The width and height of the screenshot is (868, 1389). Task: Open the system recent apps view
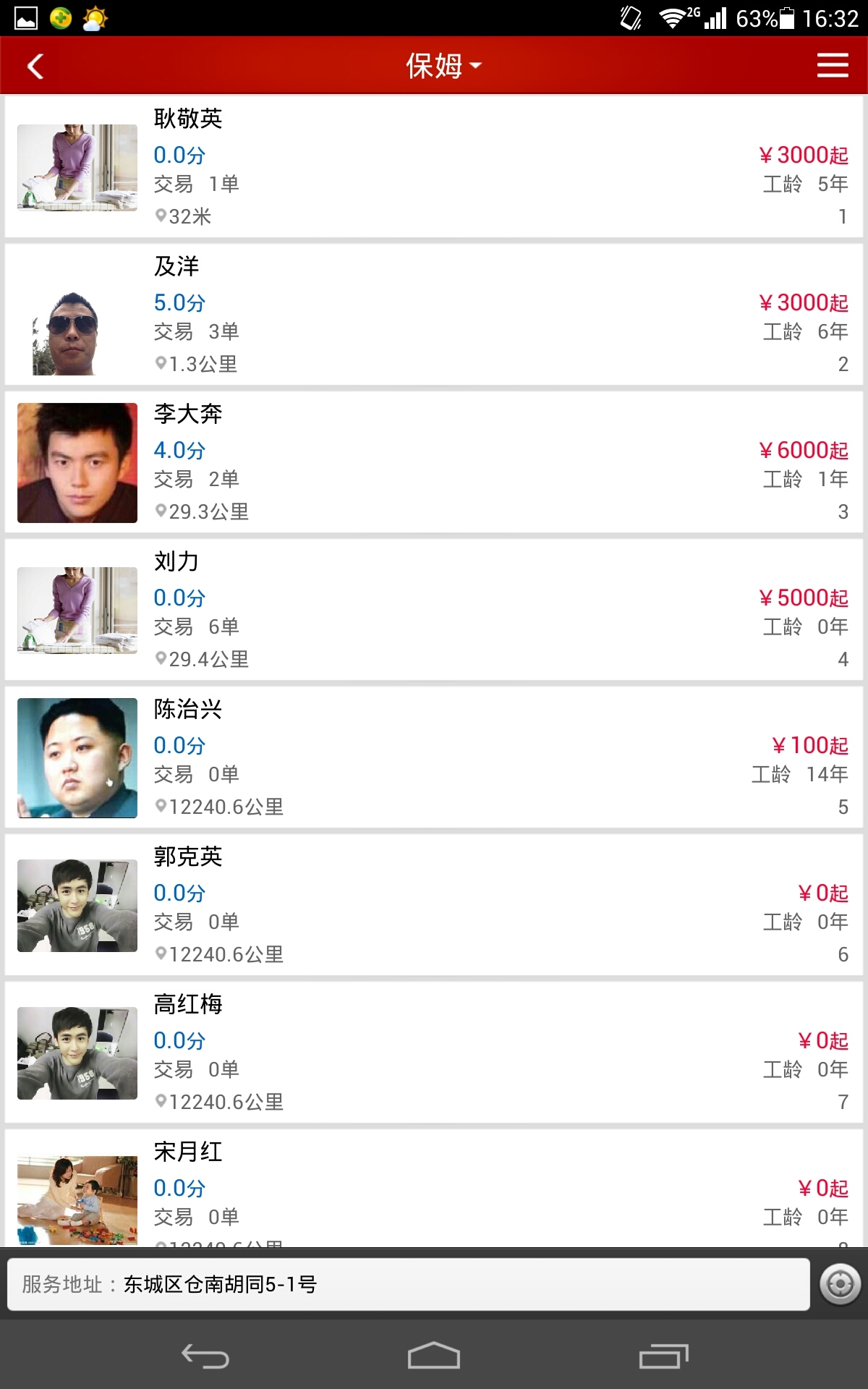[x=663, y=1356]
